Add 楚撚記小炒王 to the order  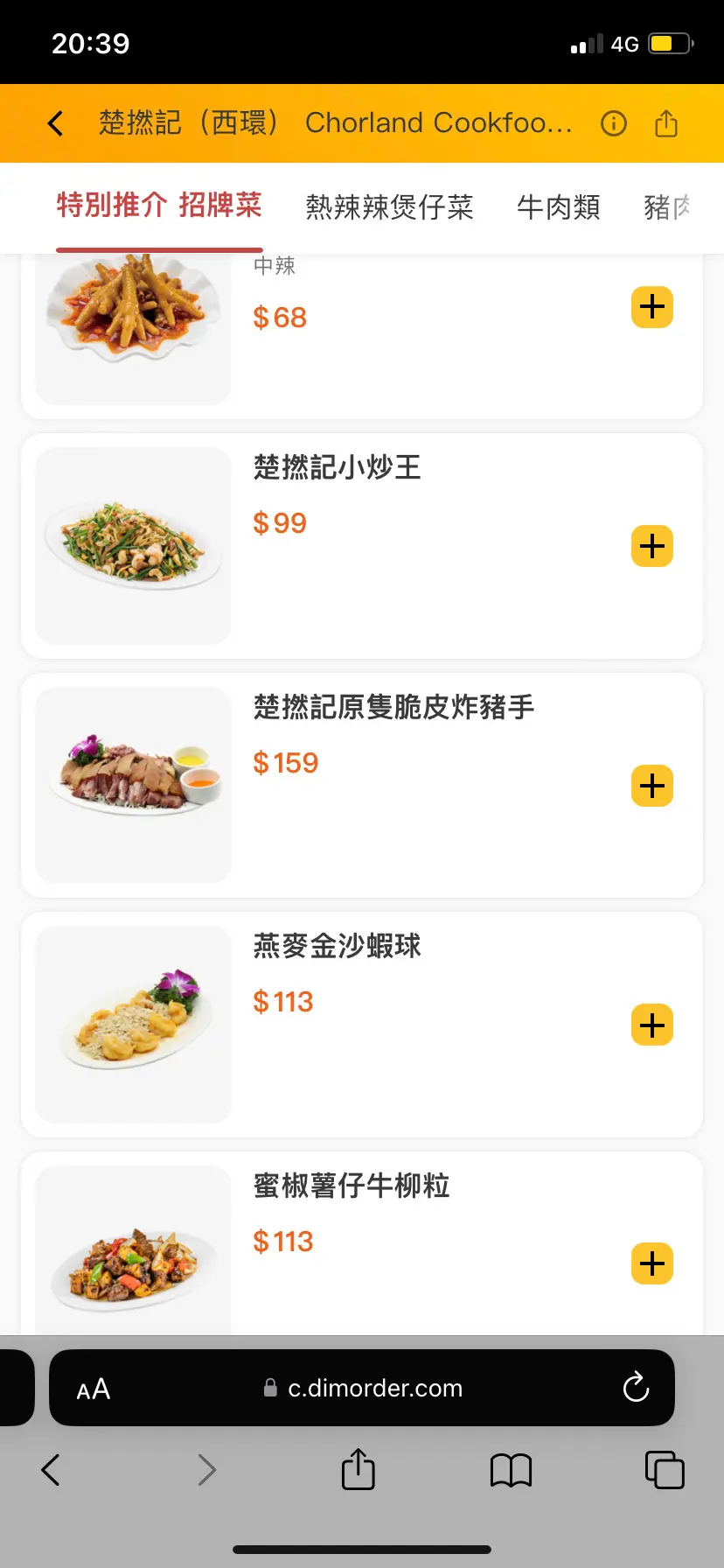(652, 546)
